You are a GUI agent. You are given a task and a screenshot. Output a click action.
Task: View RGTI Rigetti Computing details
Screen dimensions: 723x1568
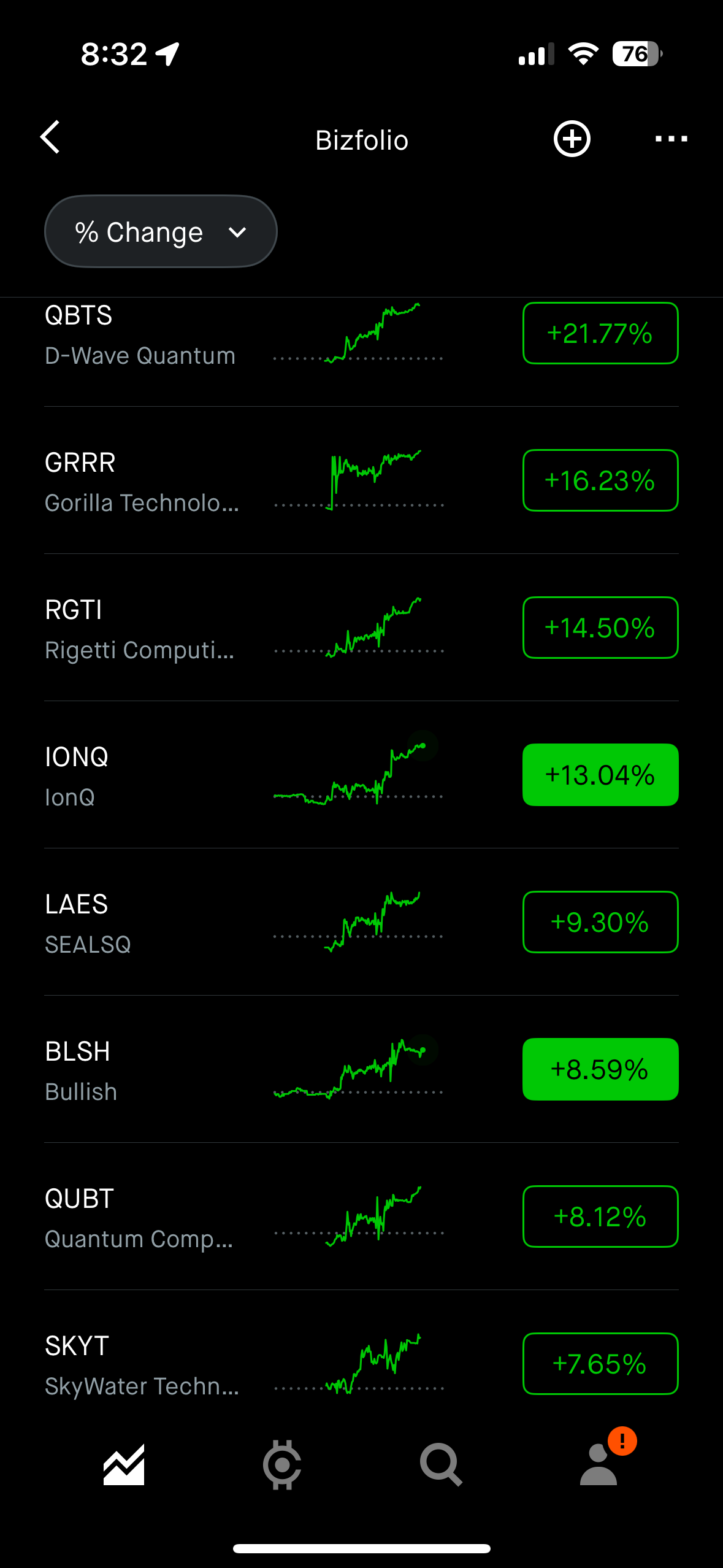point(361,628)
